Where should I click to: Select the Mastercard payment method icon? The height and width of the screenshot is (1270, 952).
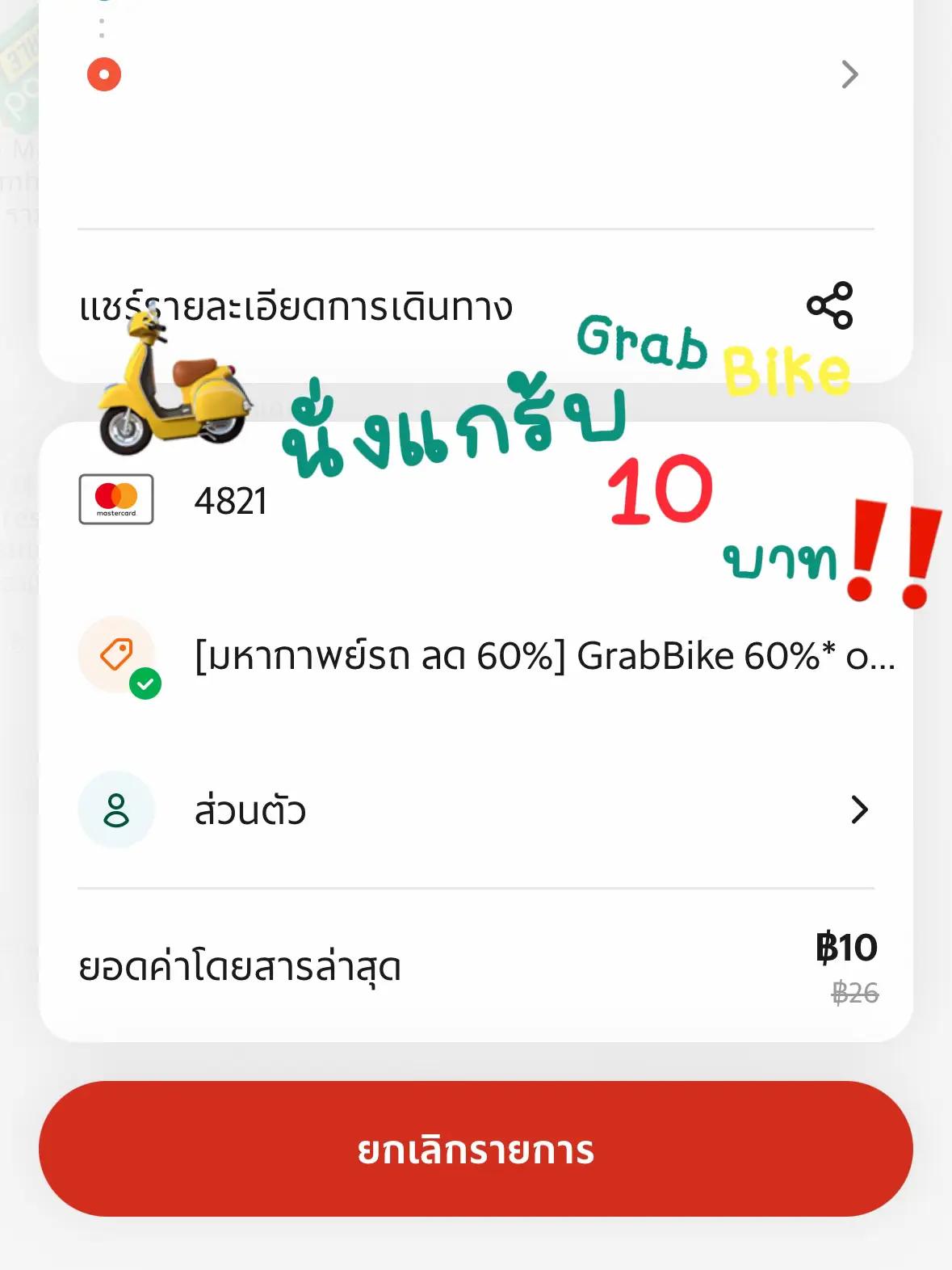115,499
